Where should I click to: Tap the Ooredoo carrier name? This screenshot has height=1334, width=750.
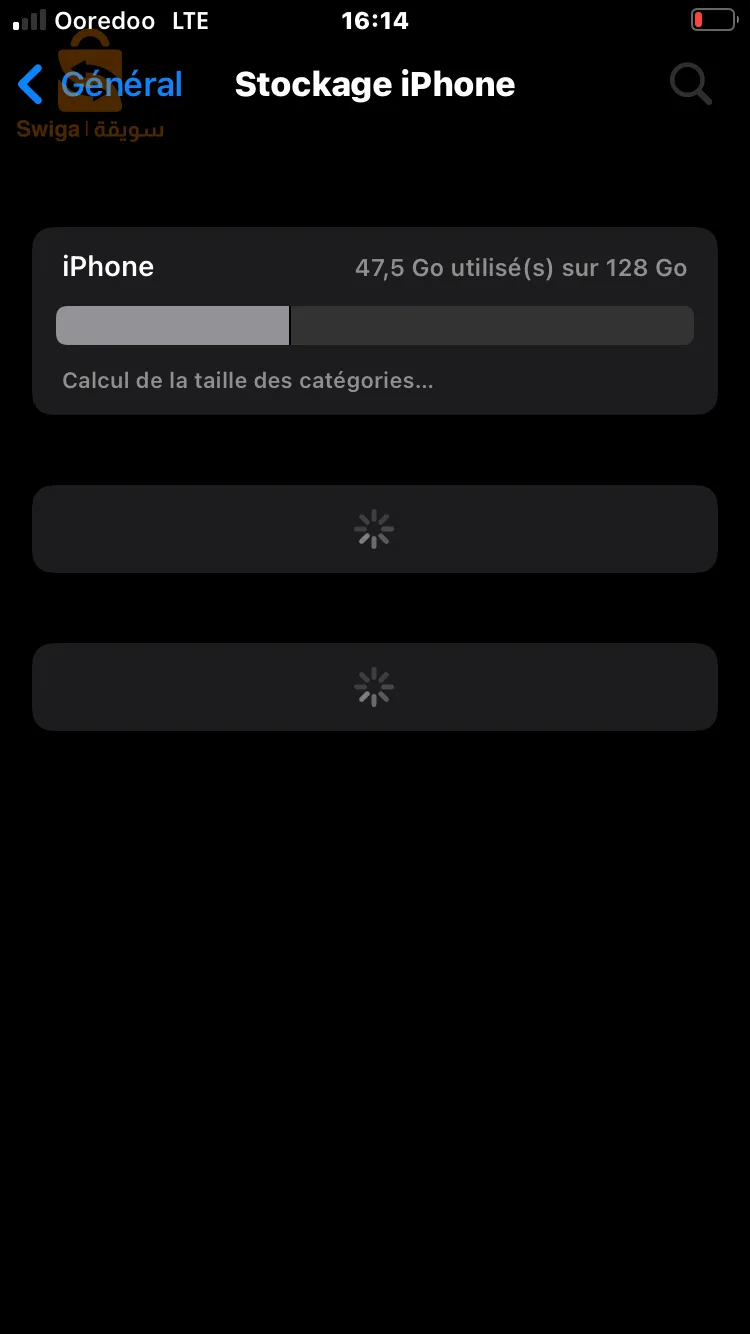tap(105, 20)
